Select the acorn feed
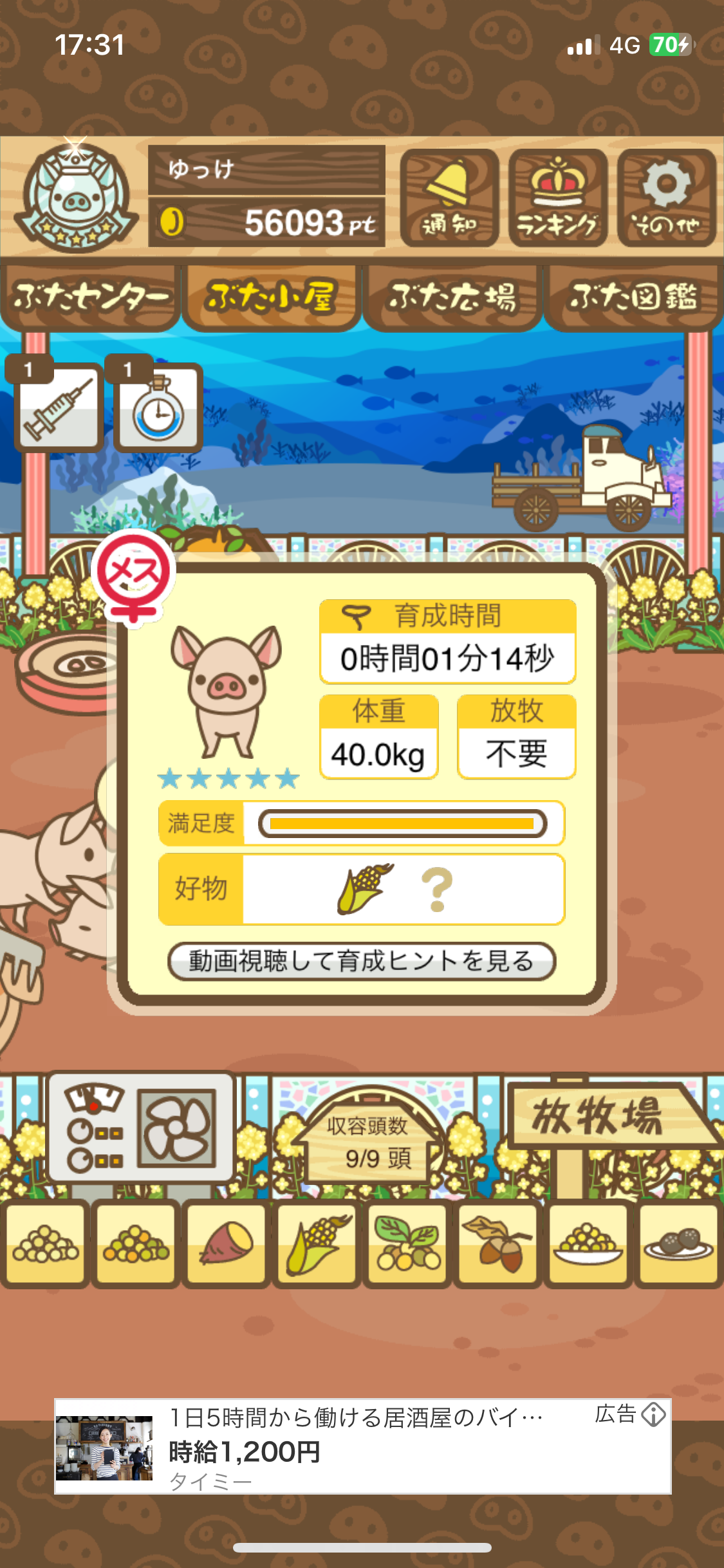Image resolution: width=724 pixels, height=1568 pixels. [x=497, y=1244]
